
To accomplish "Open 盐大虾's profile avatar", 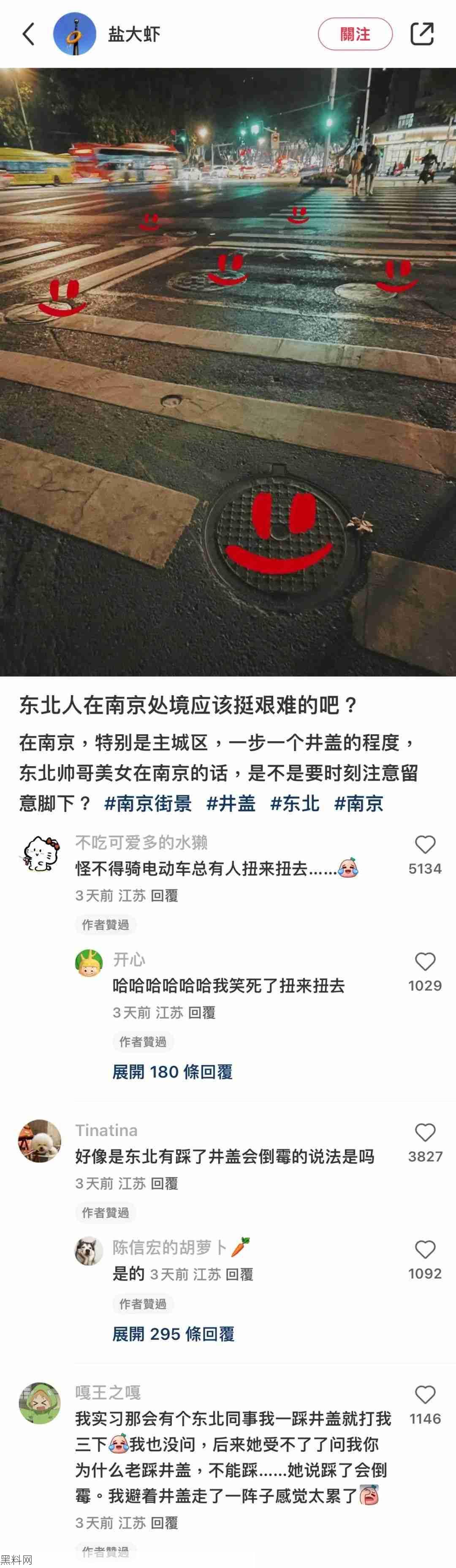I will tap(75, 34).
